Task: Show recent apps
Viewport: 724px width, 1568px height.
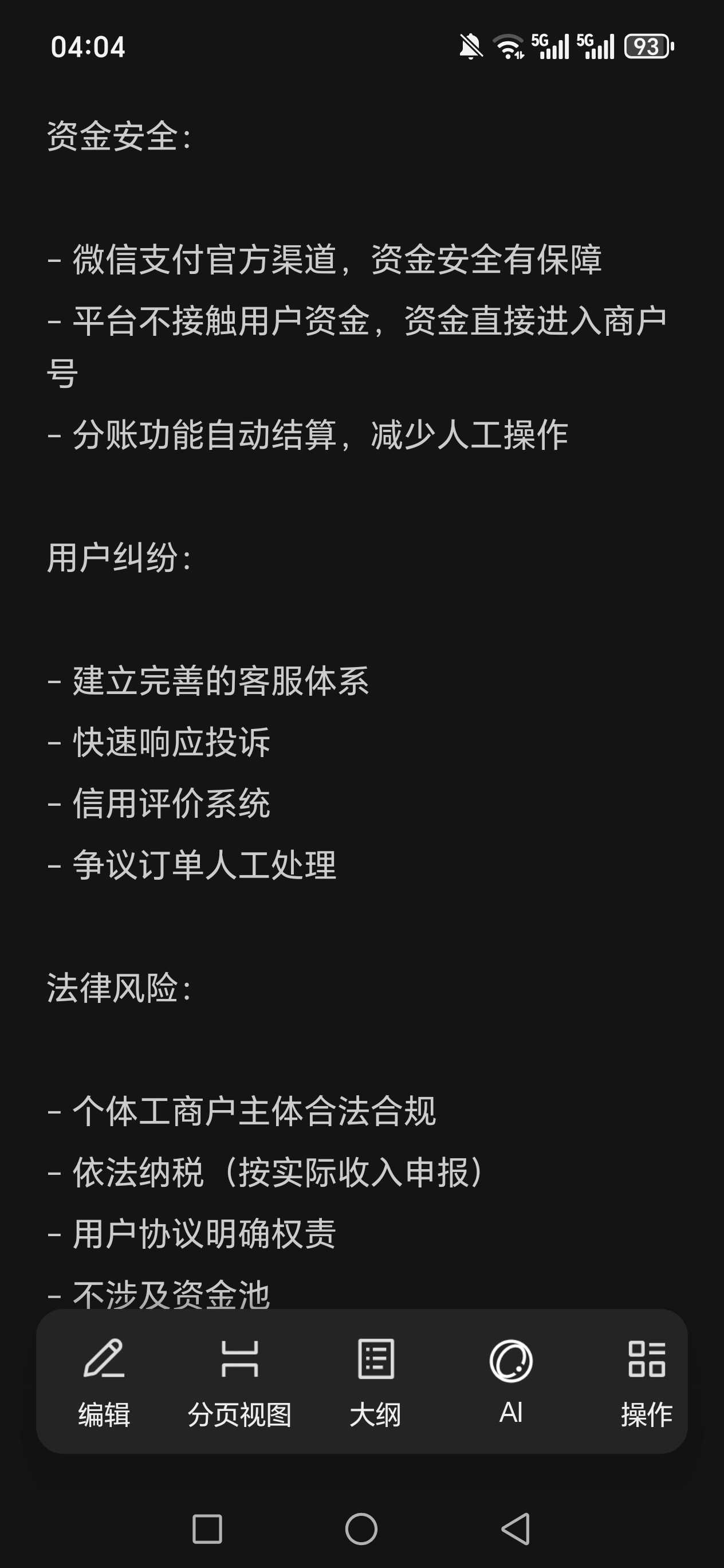Action: [x=207, y=1528]
